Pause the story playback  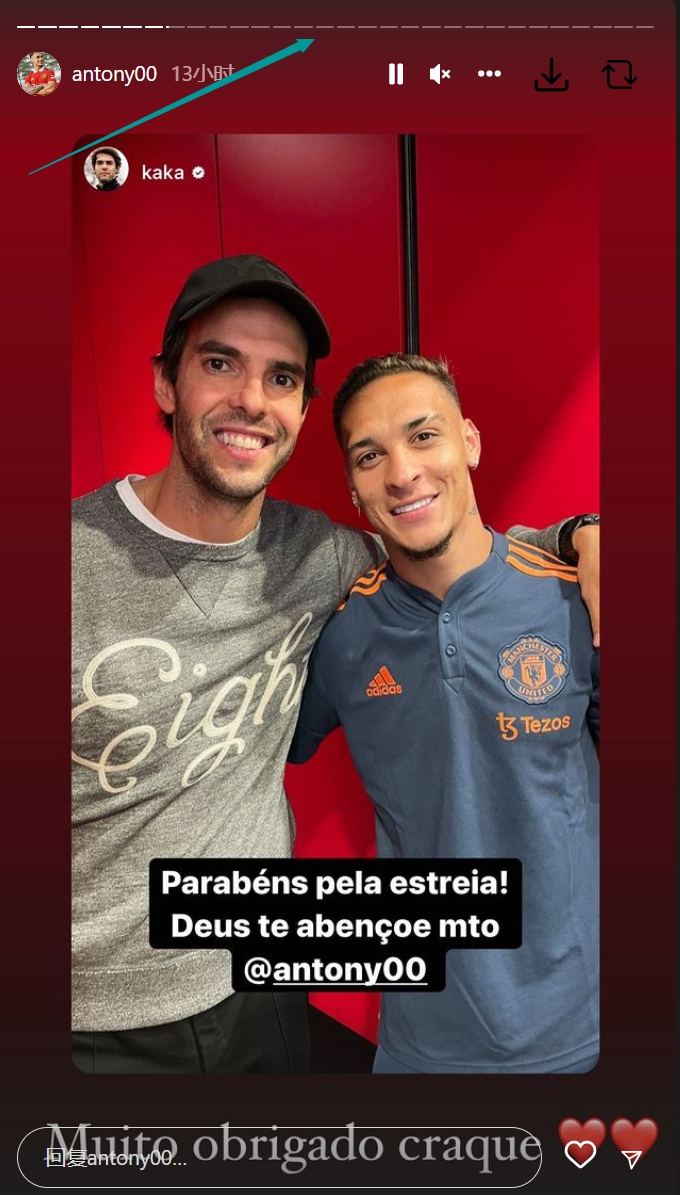click(x=395, y=74)
